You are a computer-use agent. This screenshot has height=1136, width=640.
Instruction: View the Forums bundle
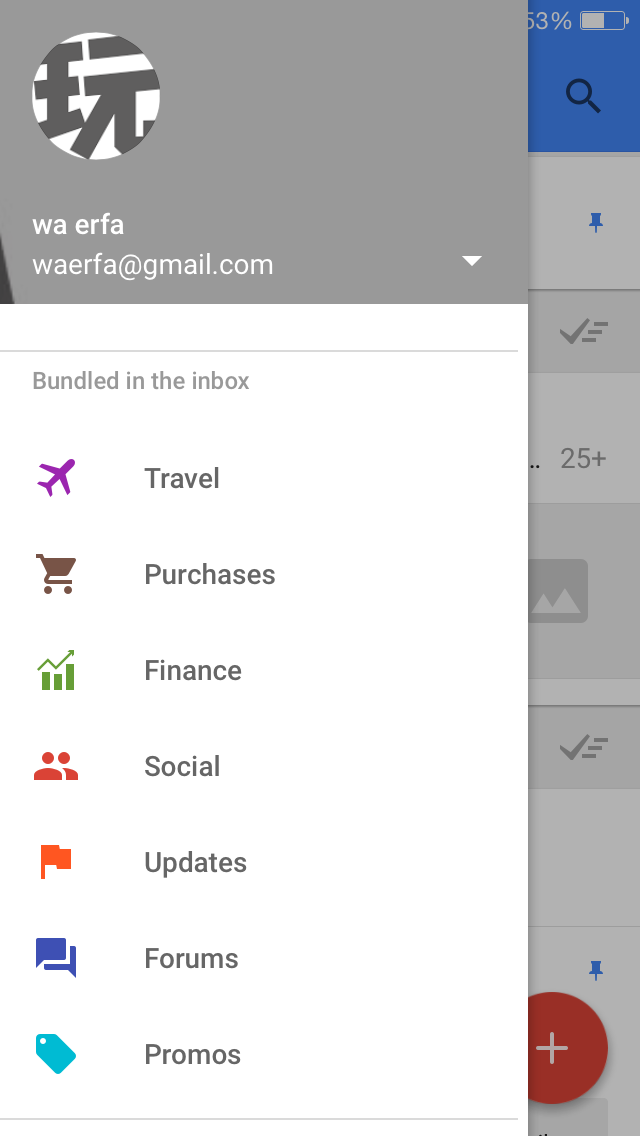click(x=191, y=958)
